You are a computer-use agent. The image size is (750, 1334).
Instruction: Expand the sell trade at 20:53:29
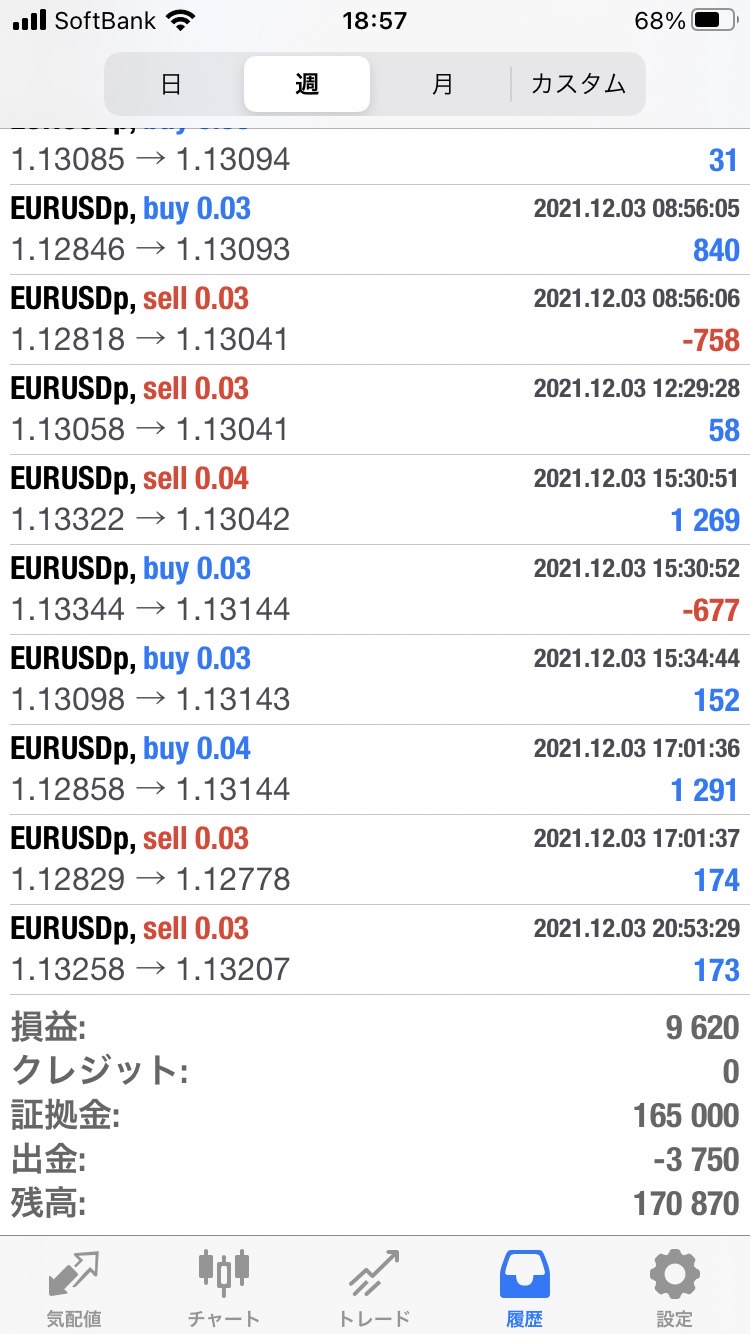click(375, 950)
